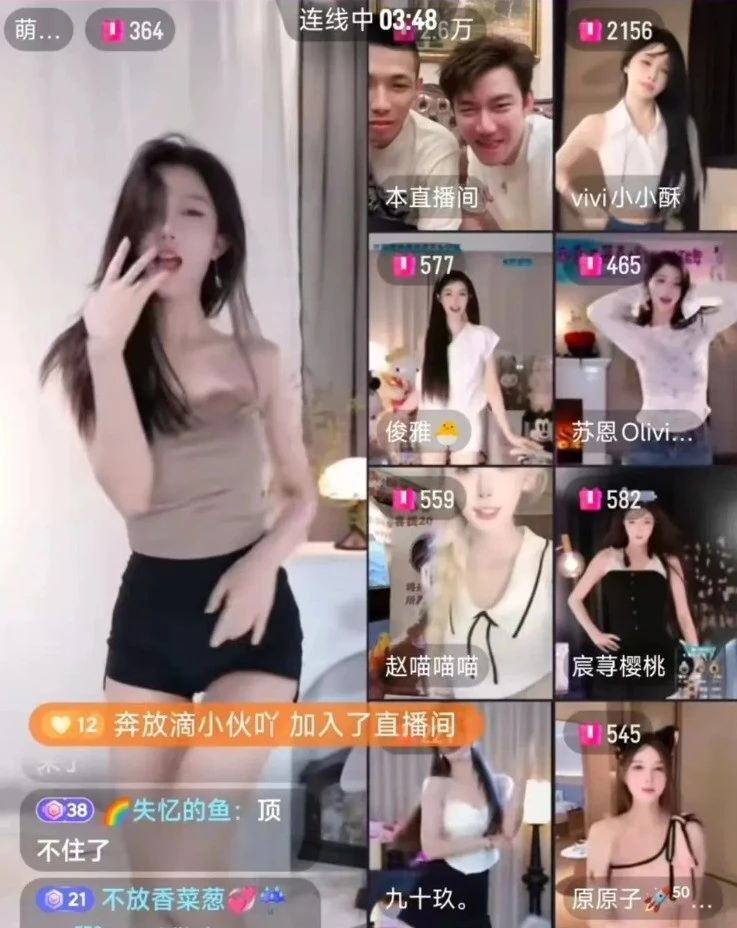Open vivi小小酥's live tile

(645, 120)
